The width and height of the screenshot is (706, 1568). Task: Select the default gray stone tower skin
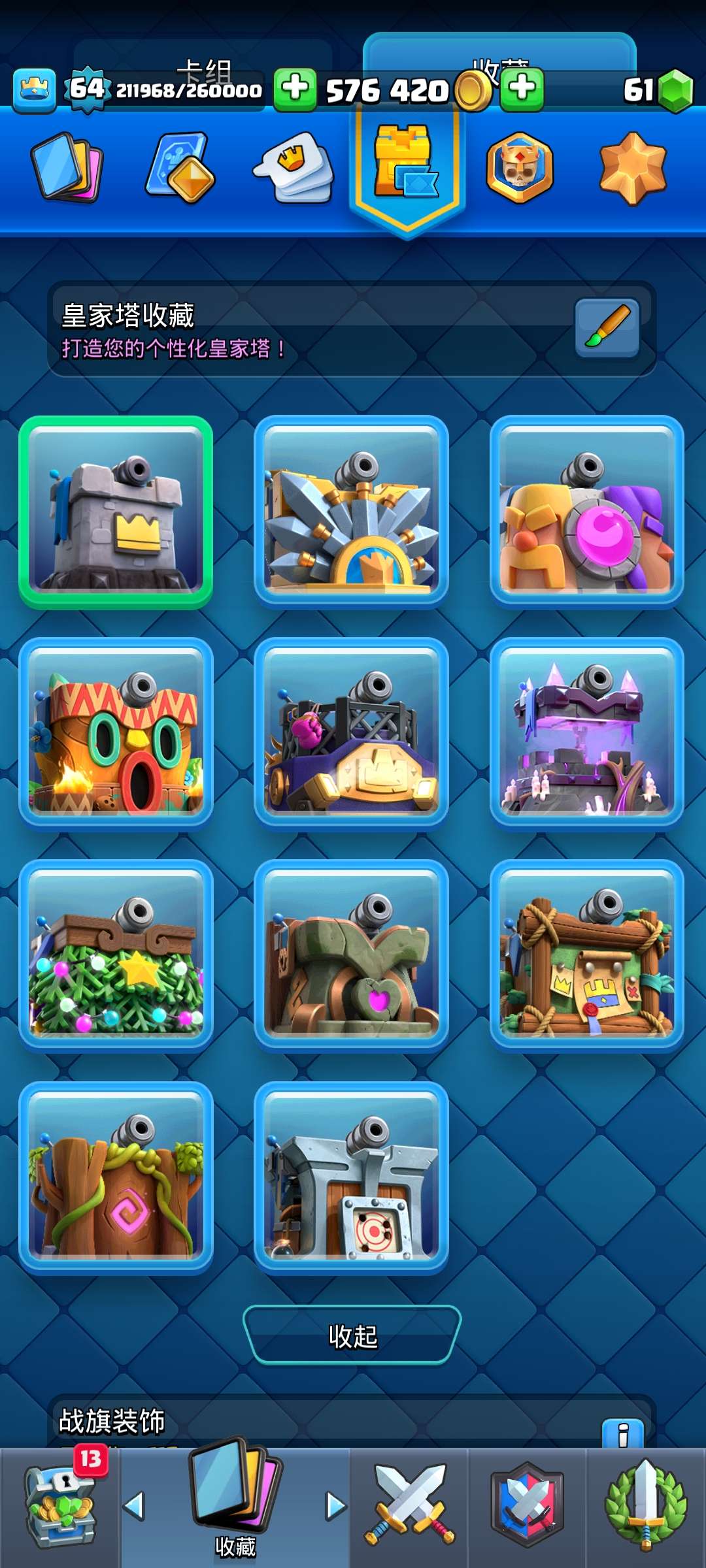pos(116,512)
